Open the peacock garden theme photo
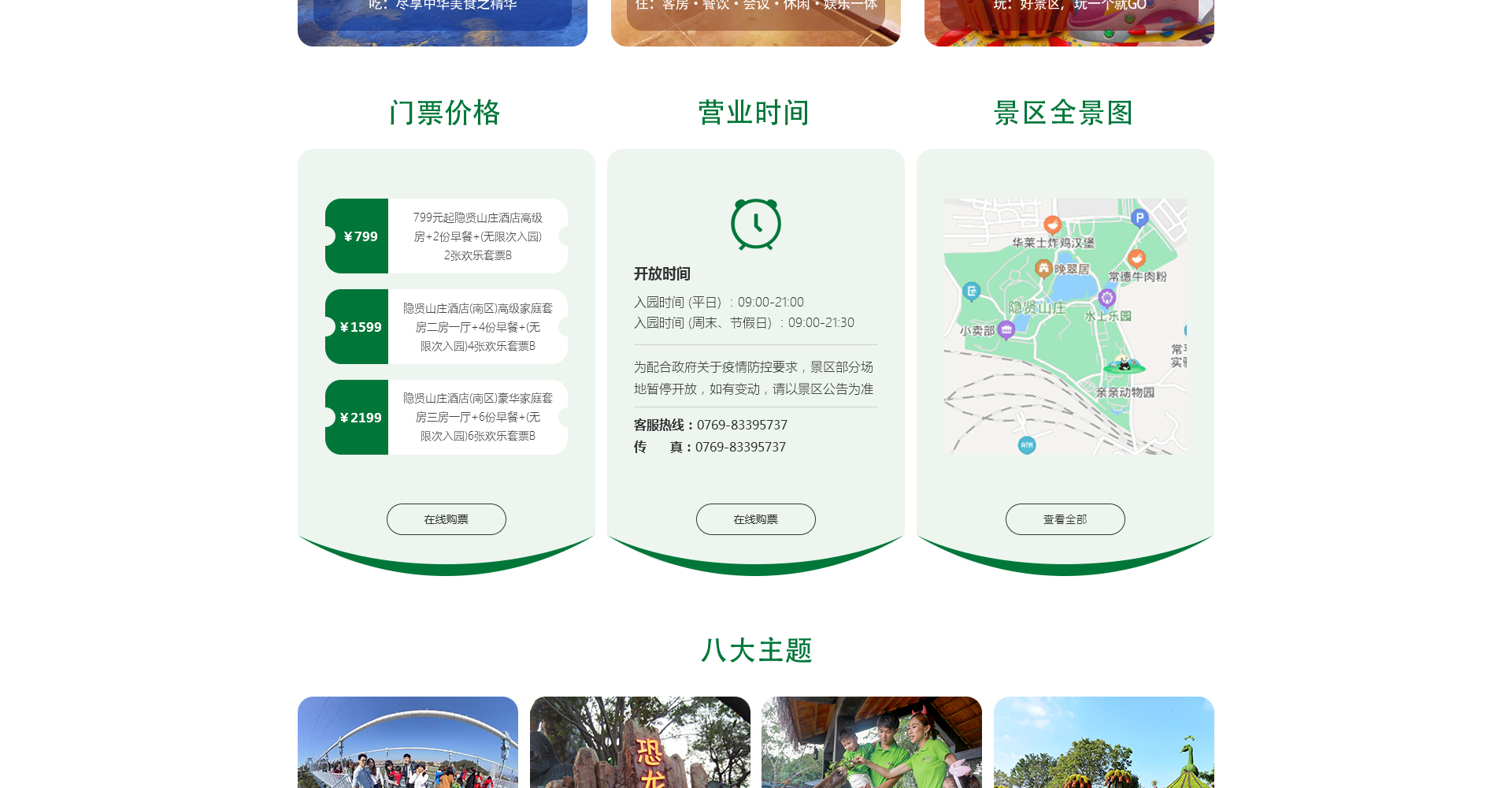This screenshot has width=1512, height=788. tap(1103, 742)
